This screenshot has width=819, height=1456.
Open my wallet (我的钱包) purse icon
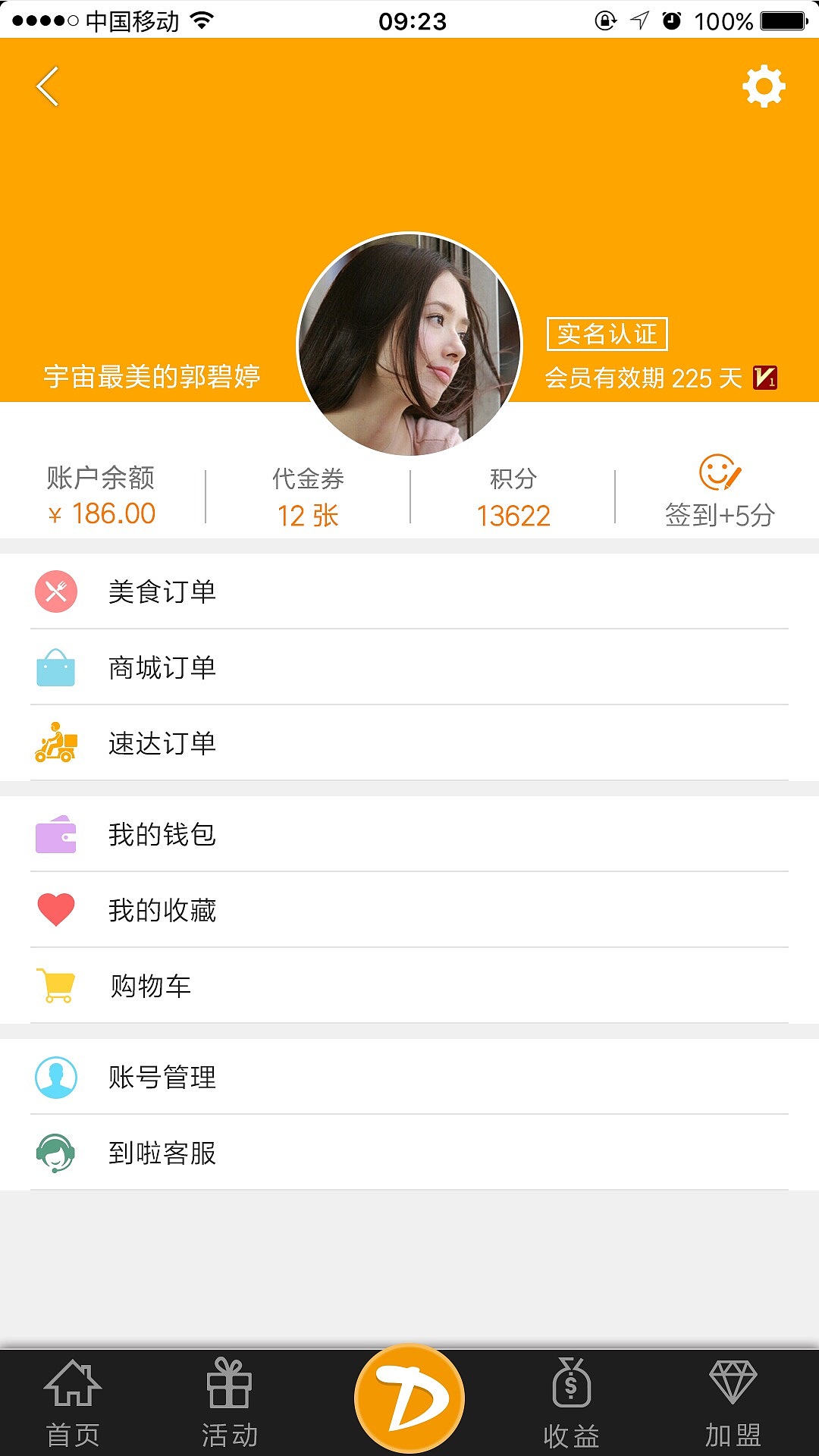pyautogui.click(x=55, y=835)
